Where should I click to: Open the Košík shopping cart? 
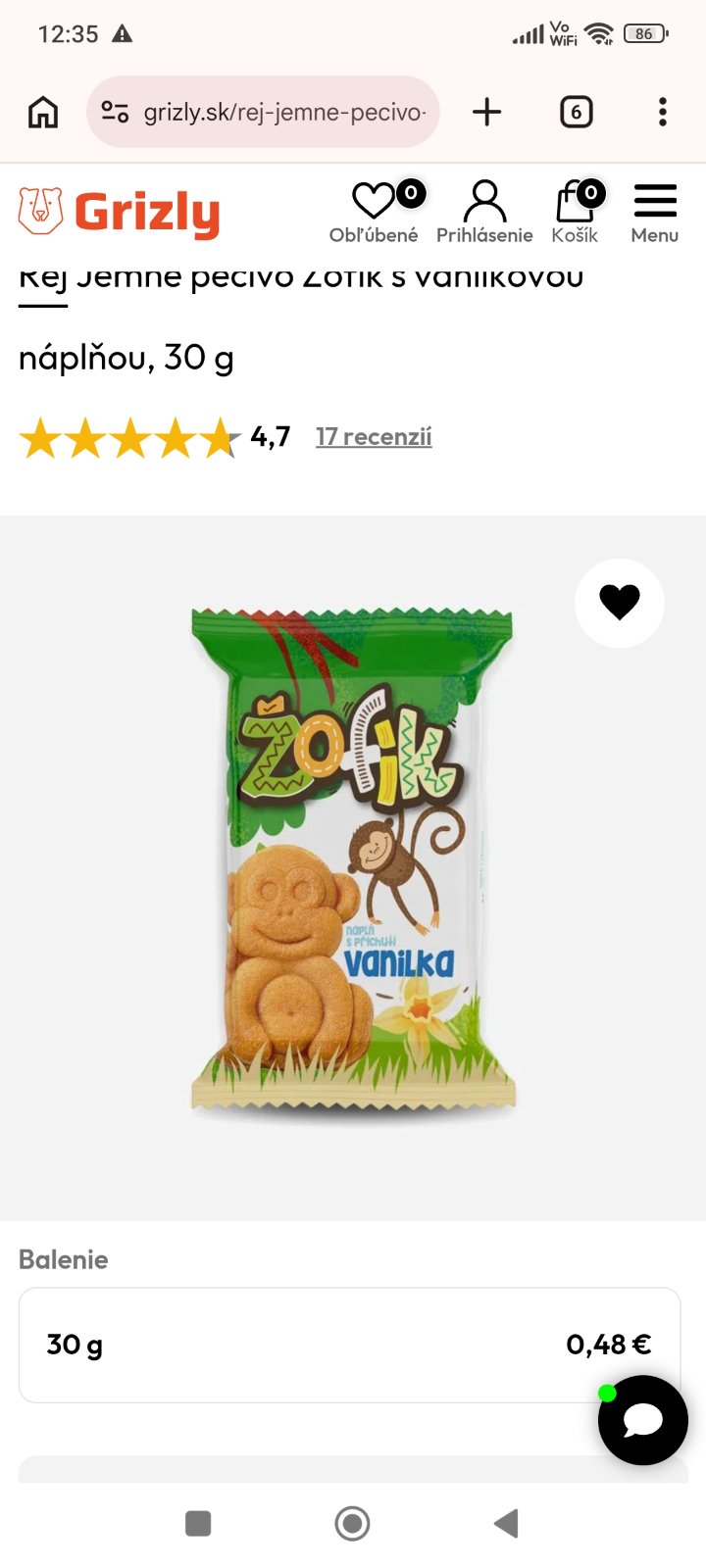(x=576, y=211)
